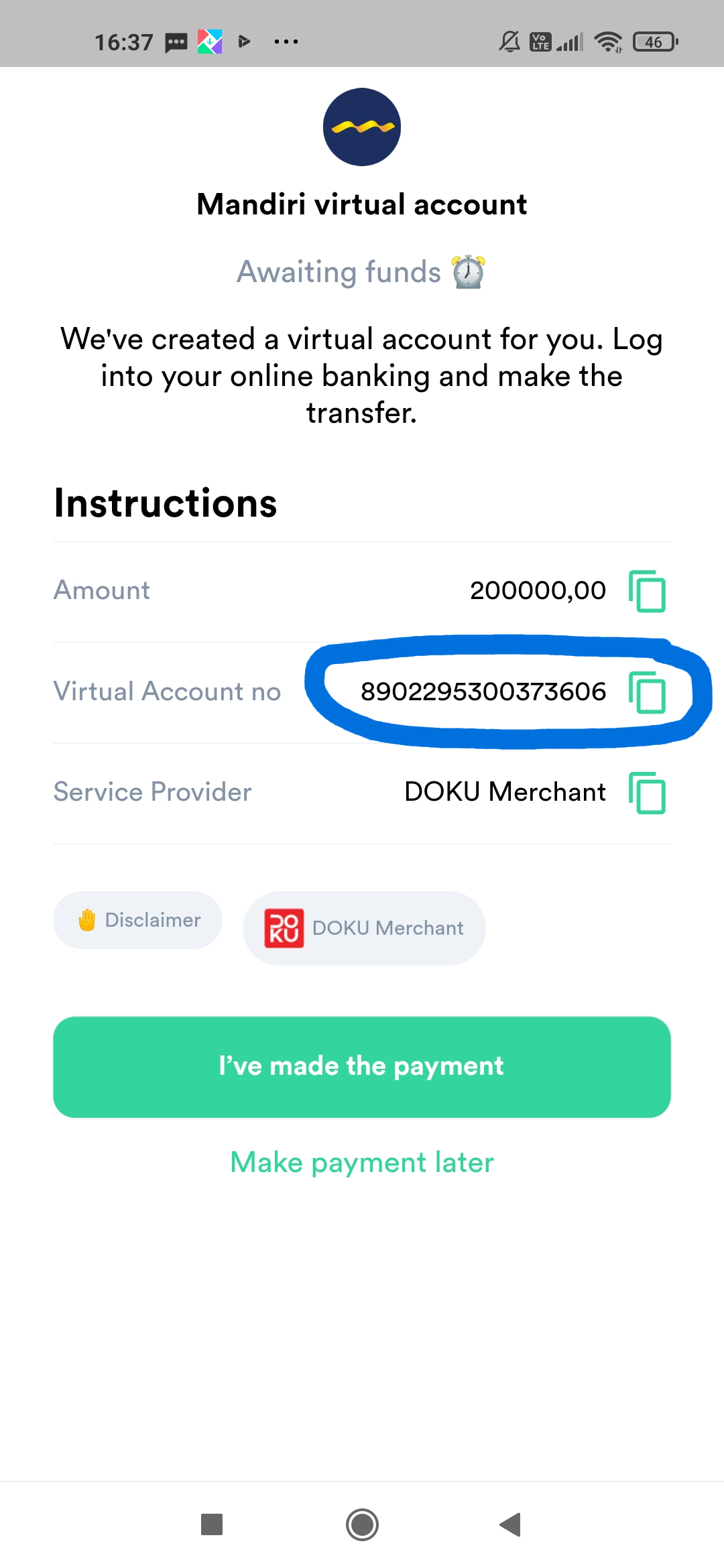
Task: Expand the status bar ellipsis menu
Action: [x=286, y=42]
